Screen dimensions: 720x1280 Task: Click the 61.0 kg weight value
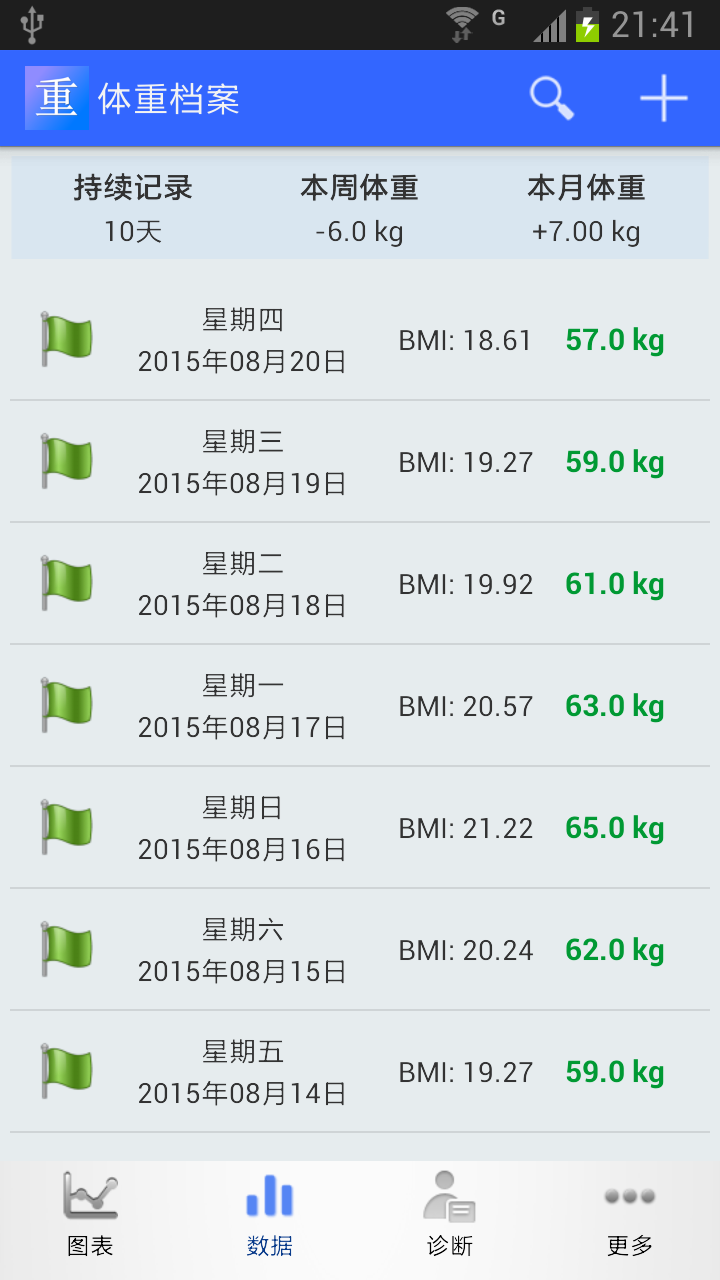tap(613, 583)
